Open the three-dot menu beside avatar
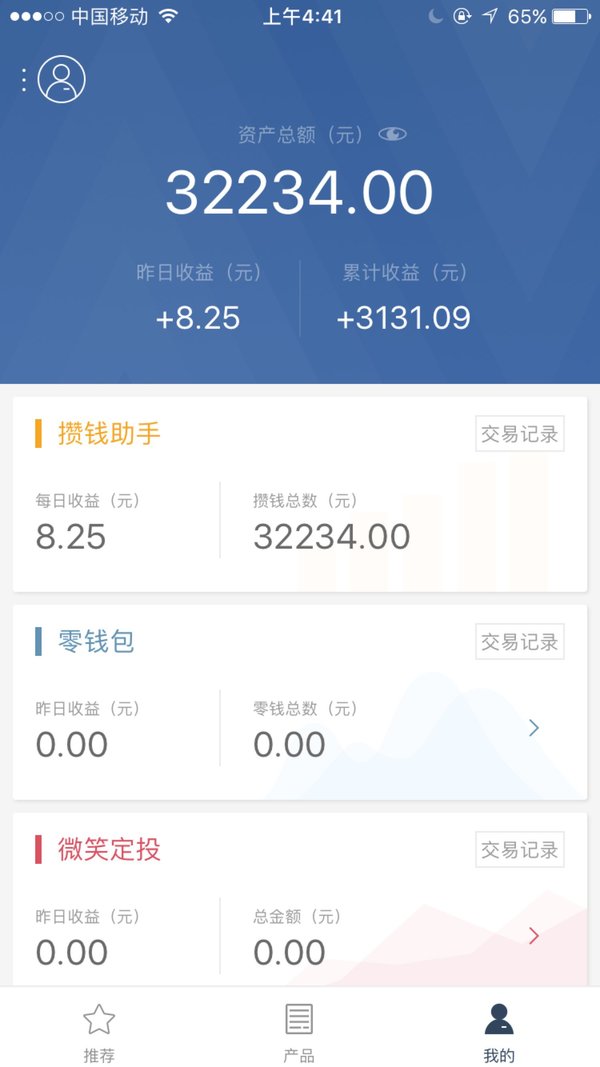The image size is (600, 1067). tap(24, 80)
